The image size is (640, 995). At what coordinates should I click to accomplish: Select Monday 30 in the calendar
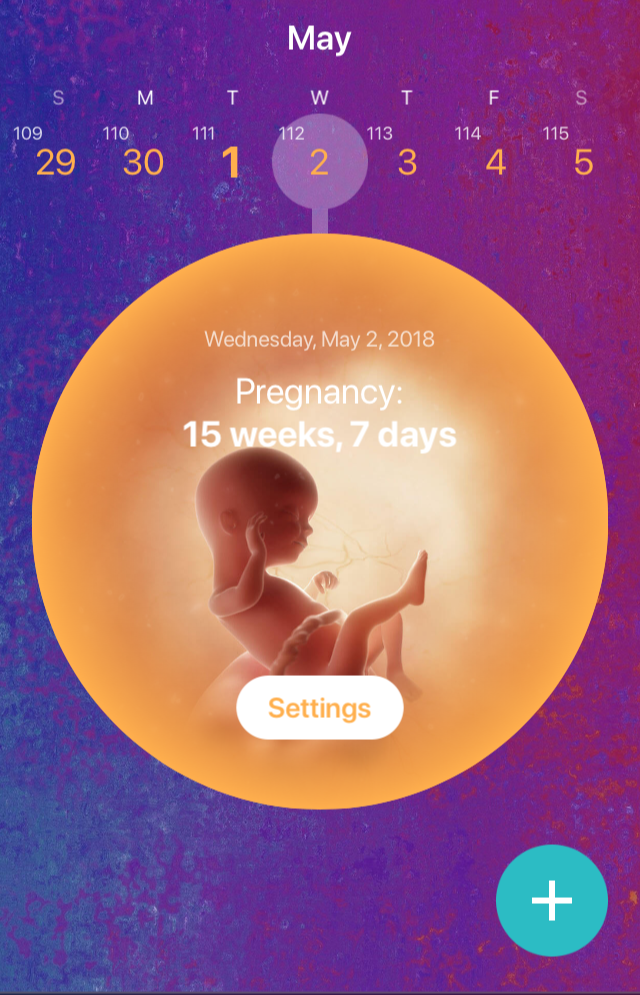143,162
